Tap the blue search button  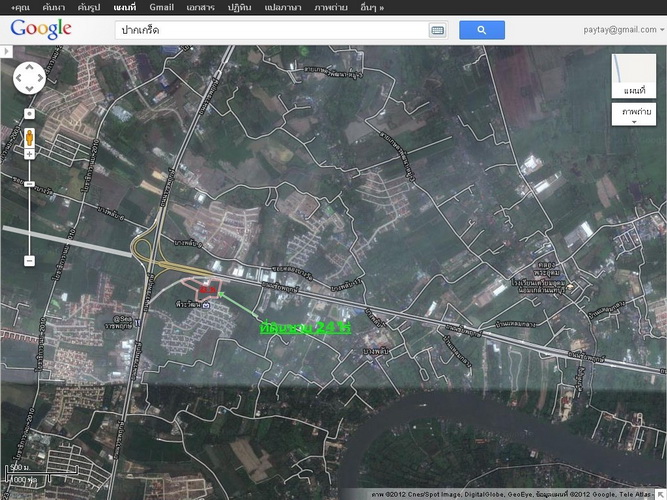pos(481,30)
